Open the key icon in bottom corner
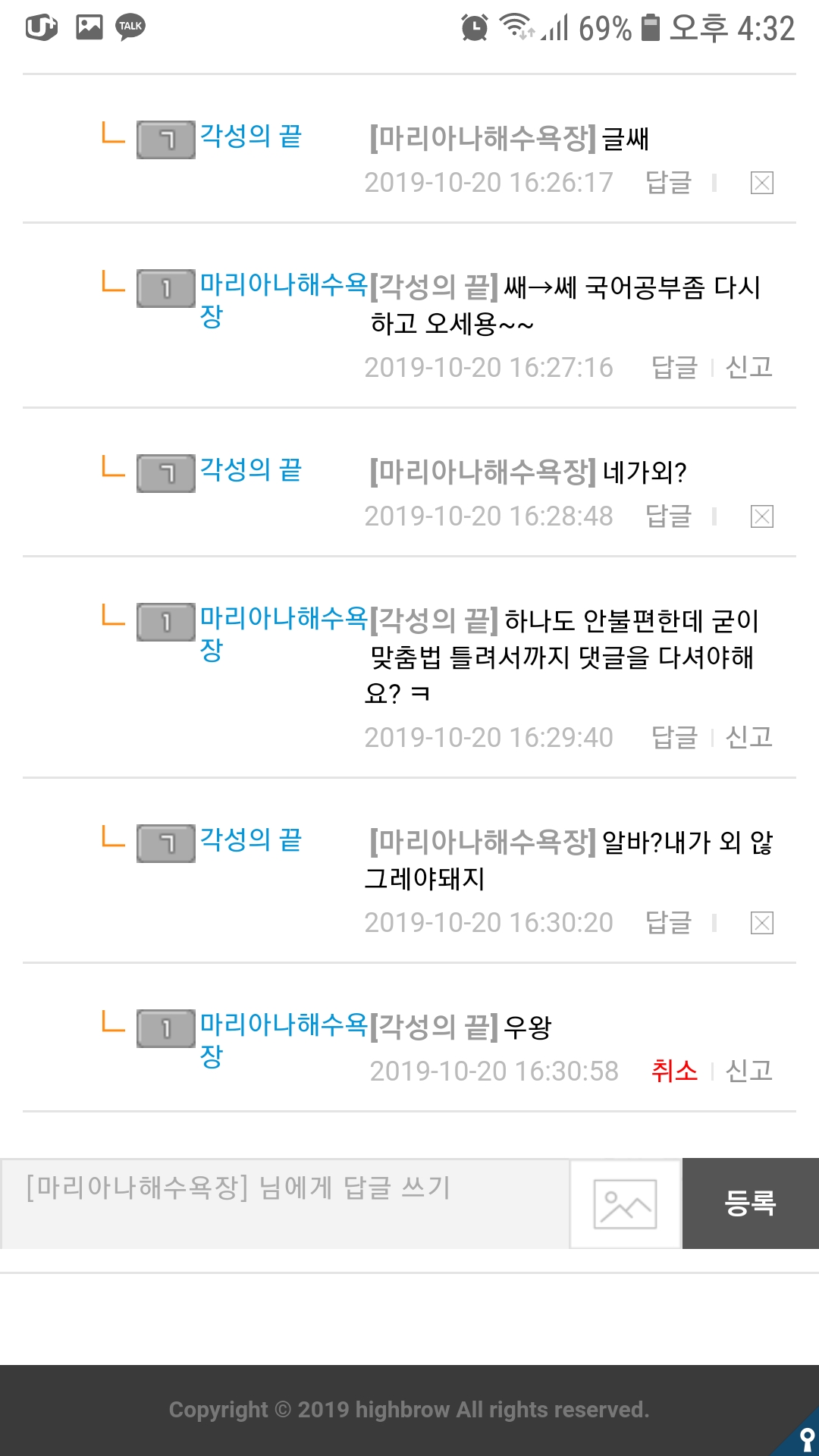This screenshot has width=819, height=1456. pos(805,1439)
